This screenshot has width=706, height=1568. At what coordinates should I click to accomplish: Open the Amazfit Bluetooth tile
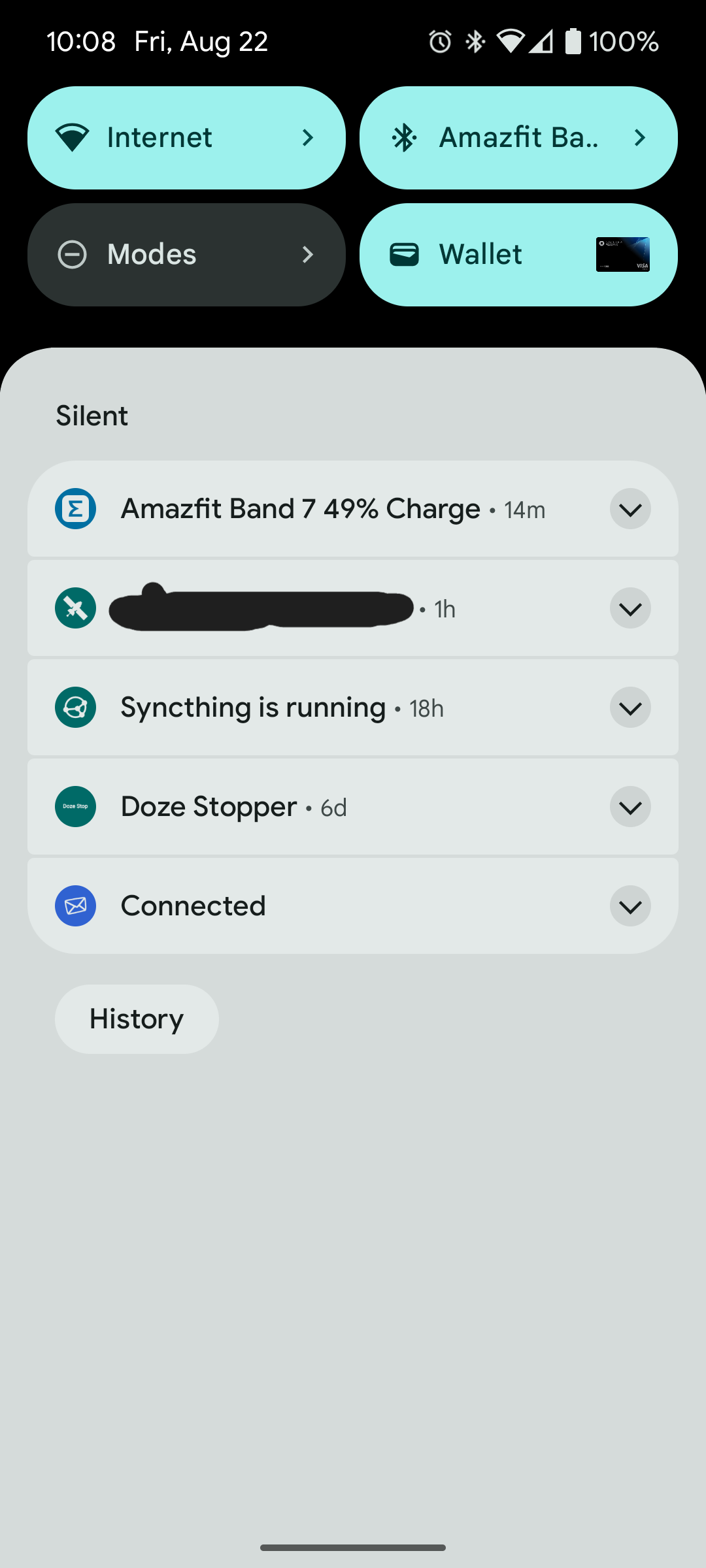[518, 138]
